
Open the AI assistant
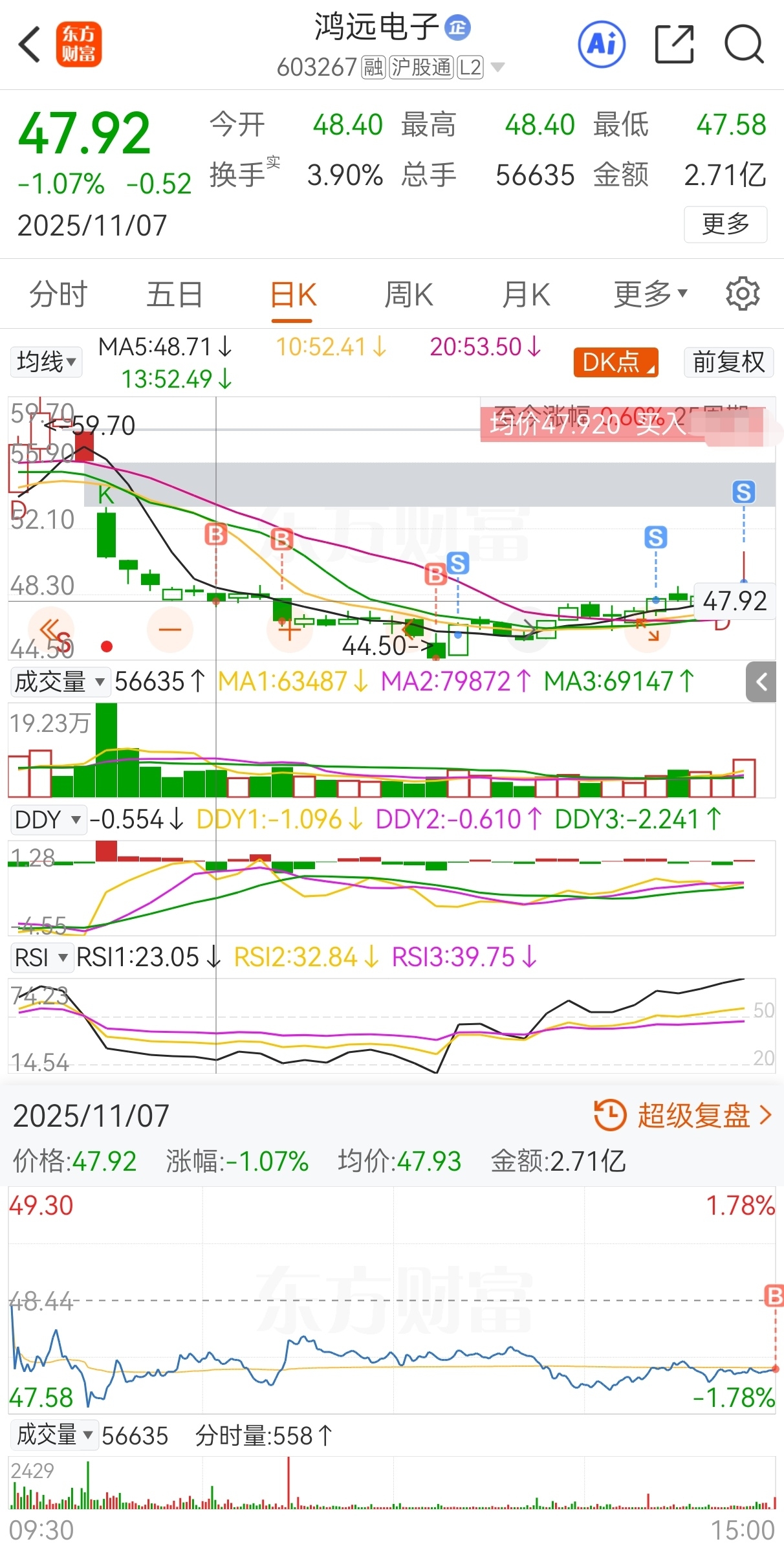click(602, 45)
